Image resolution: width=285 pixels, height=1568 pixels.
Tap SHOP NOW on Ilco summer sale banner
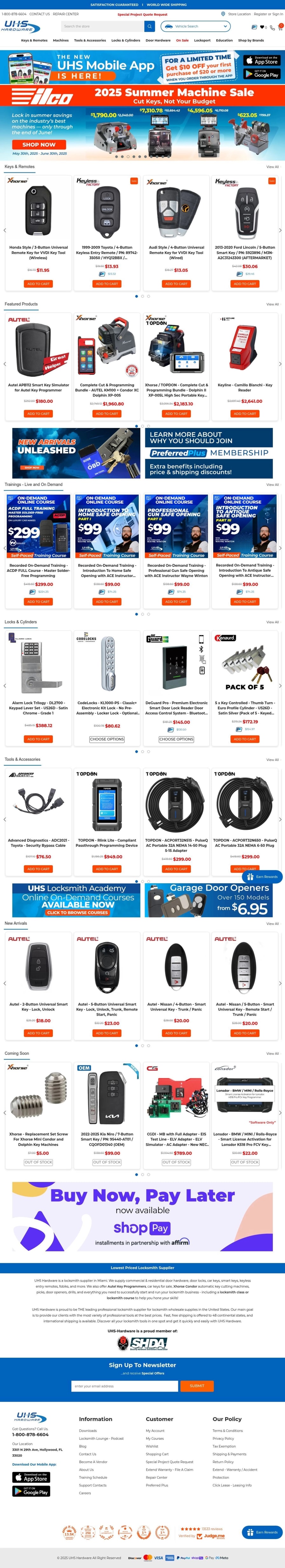coord(38,145)
